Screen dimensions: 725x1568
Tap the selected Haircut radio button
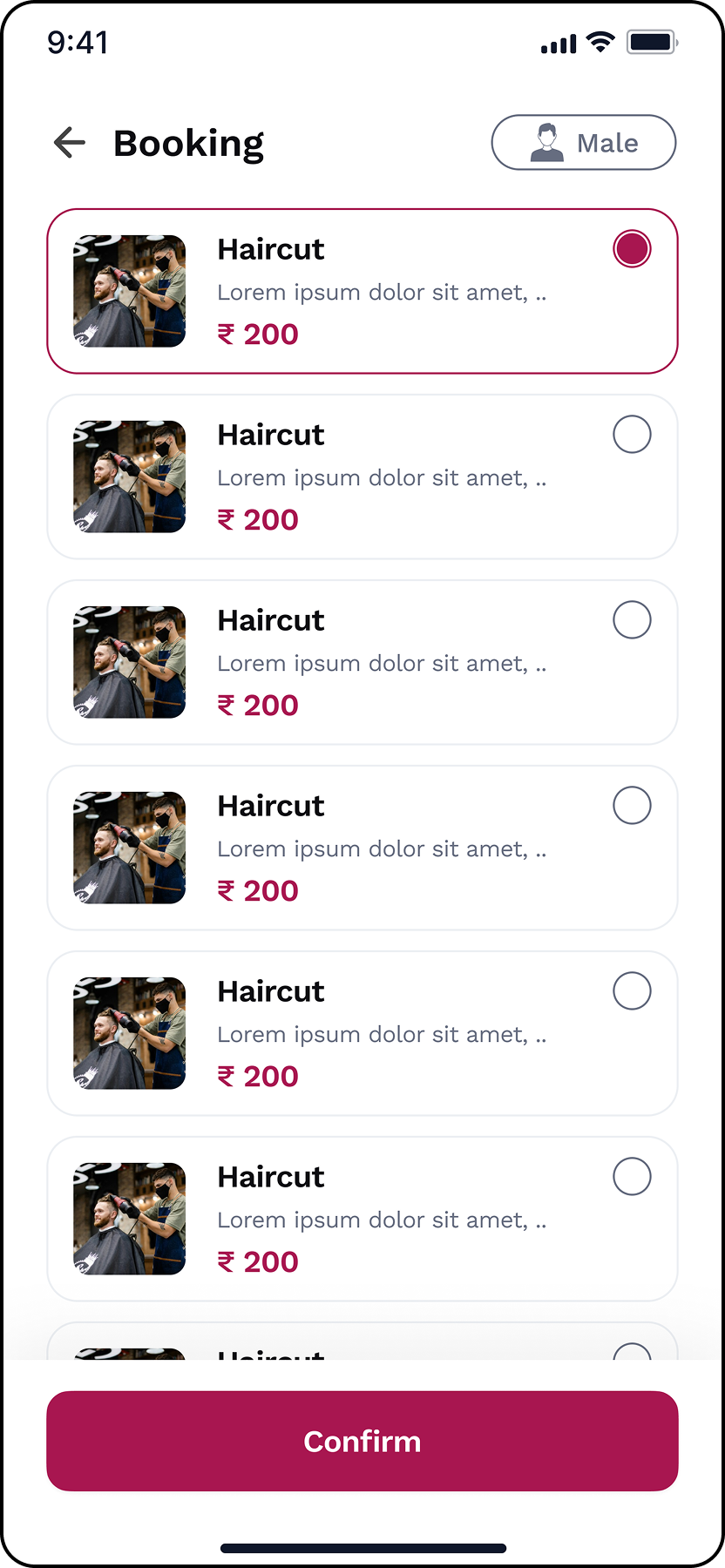[x=632, y=249]
